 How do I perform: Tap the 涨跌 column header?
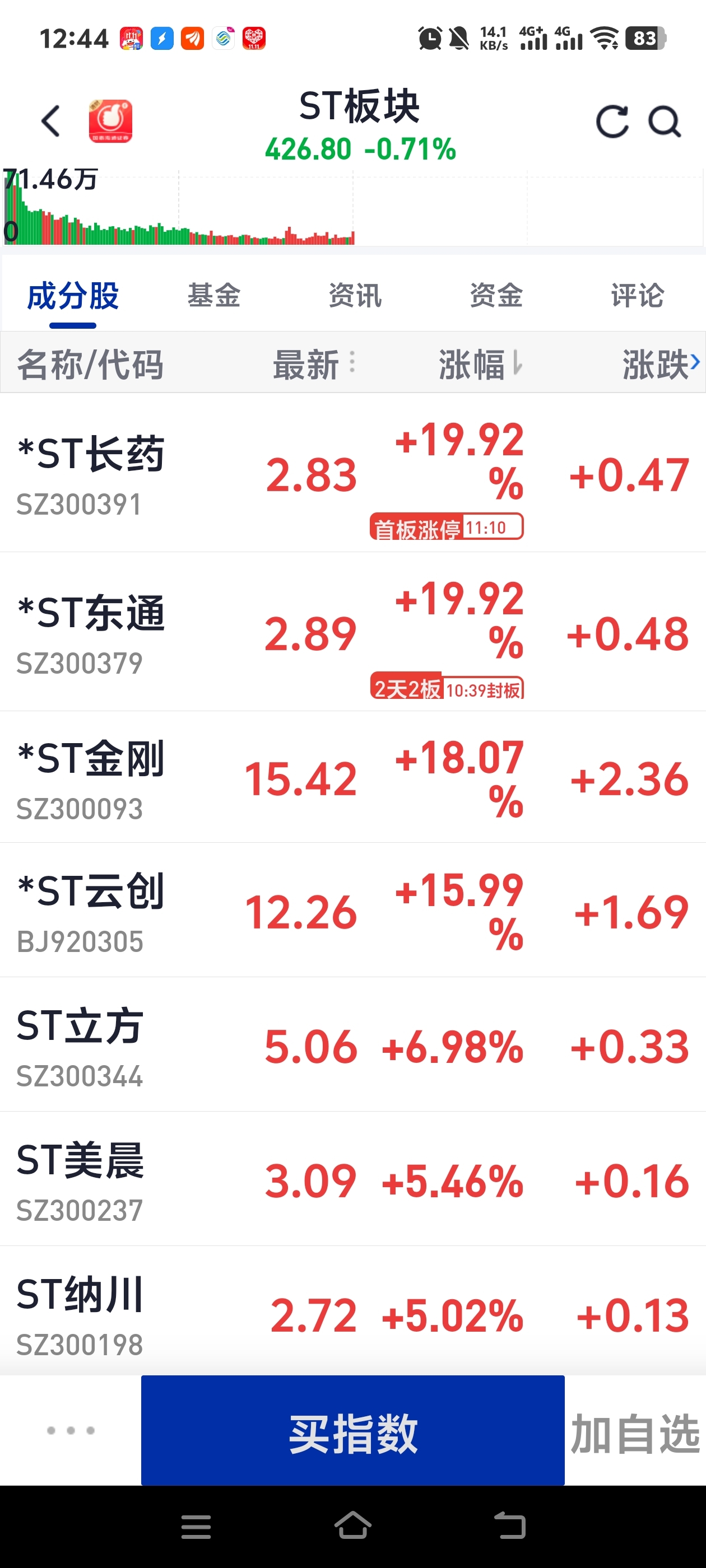(x=660, y=364)
